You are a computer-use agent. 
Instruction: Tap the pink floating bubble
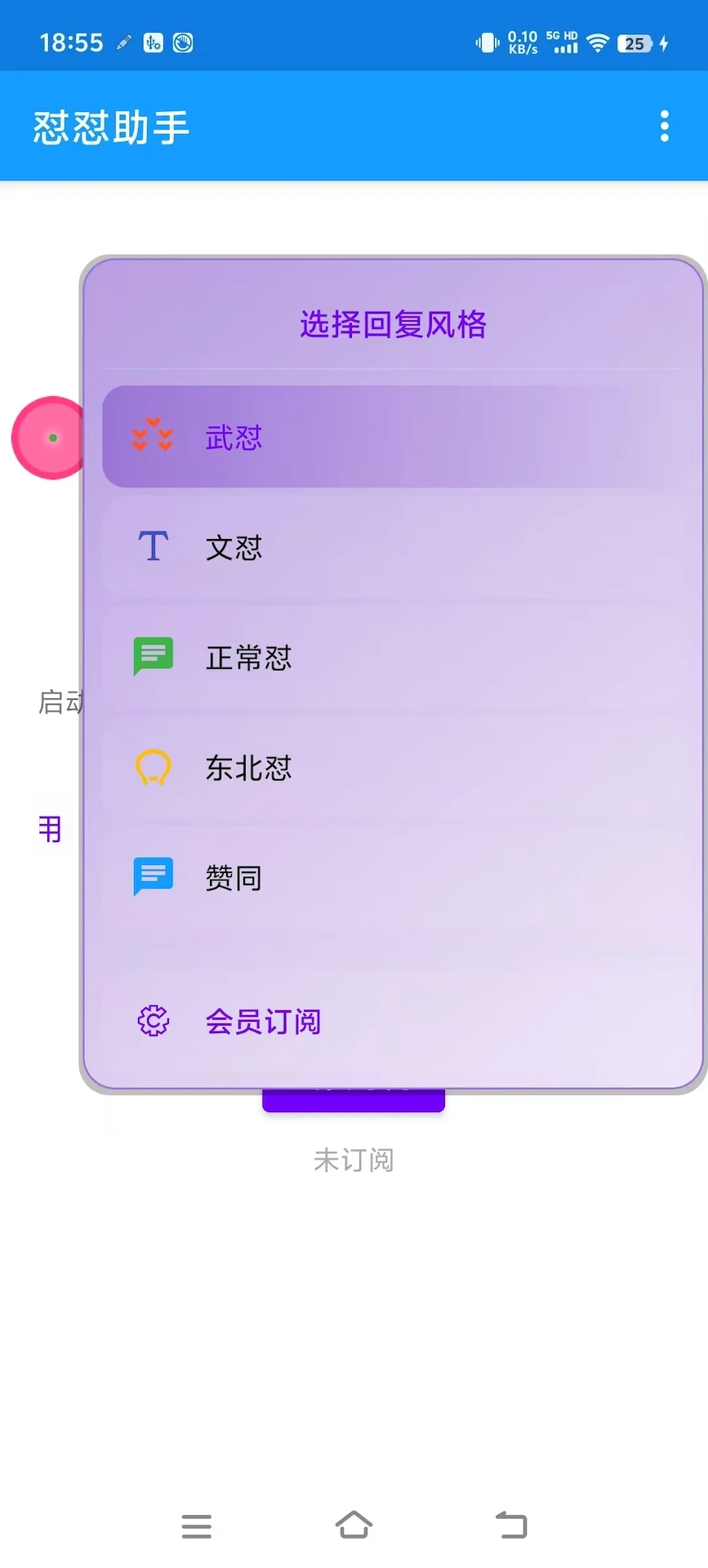(x=49, y=438)
